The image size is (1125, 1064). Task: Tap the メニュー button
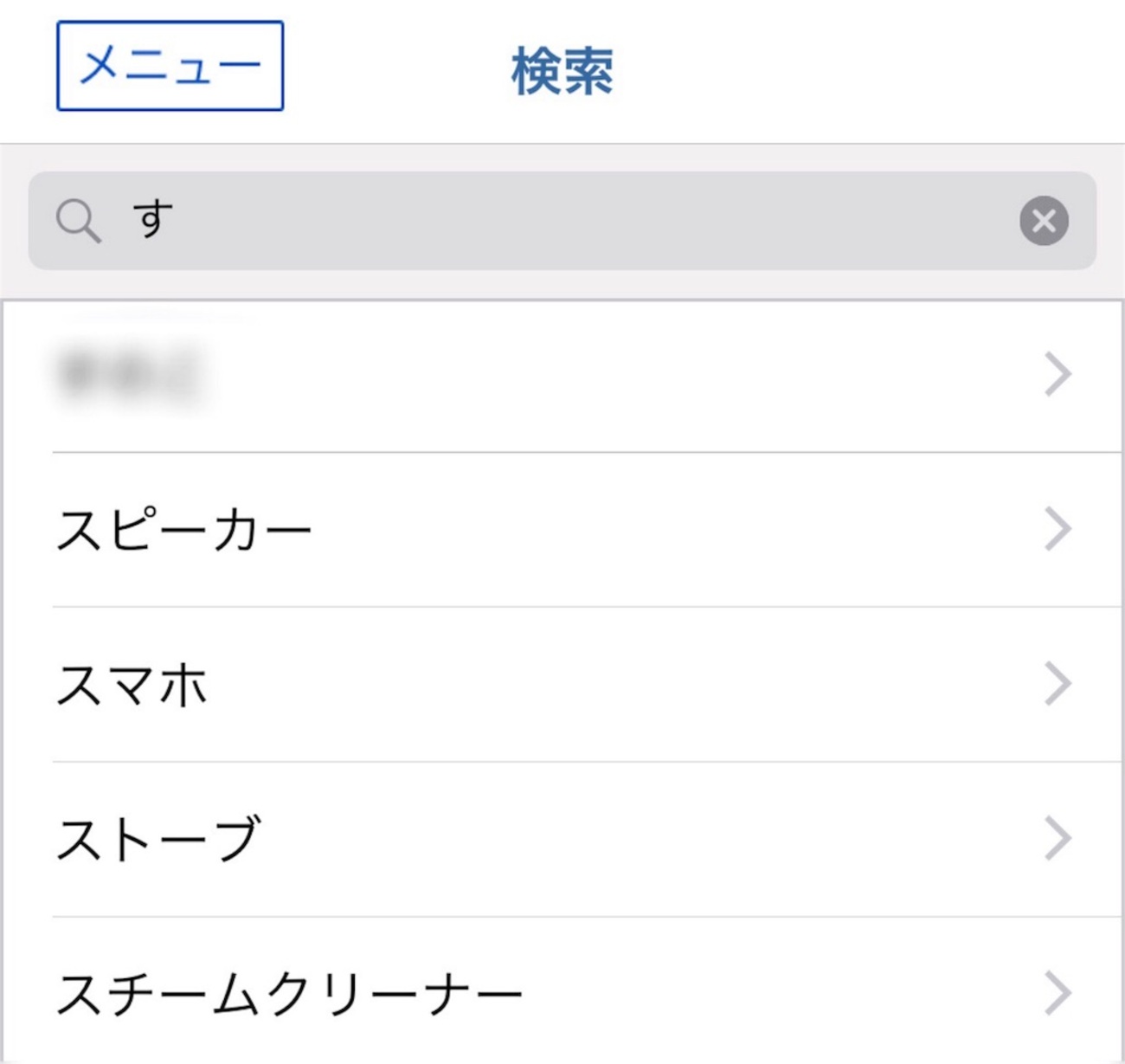click(x=170, y=66)
